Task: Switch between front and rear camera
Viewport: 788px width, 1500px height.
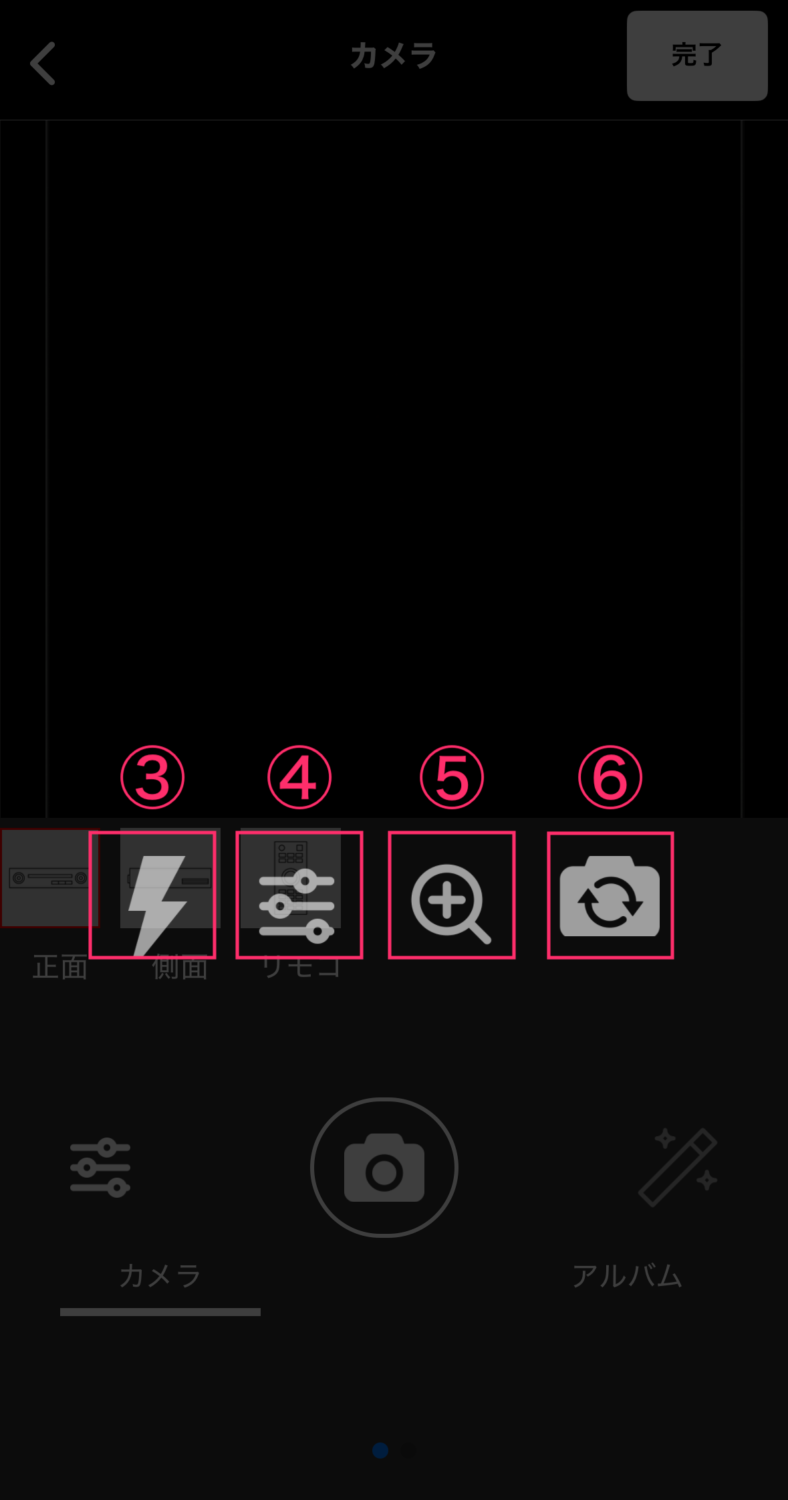Action: pyautogui.click(x=610, y=895)
